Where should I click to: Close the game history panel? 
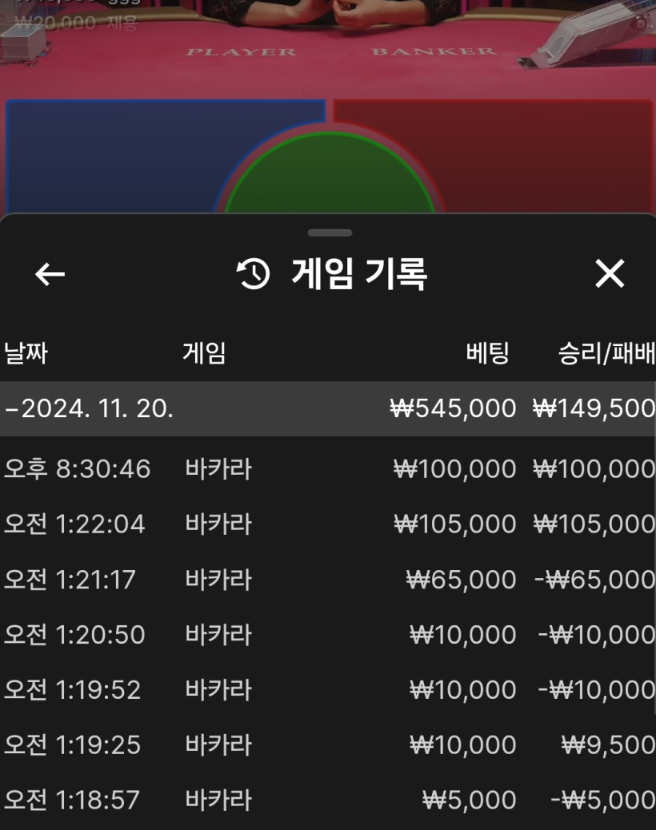tap(609, 274)
